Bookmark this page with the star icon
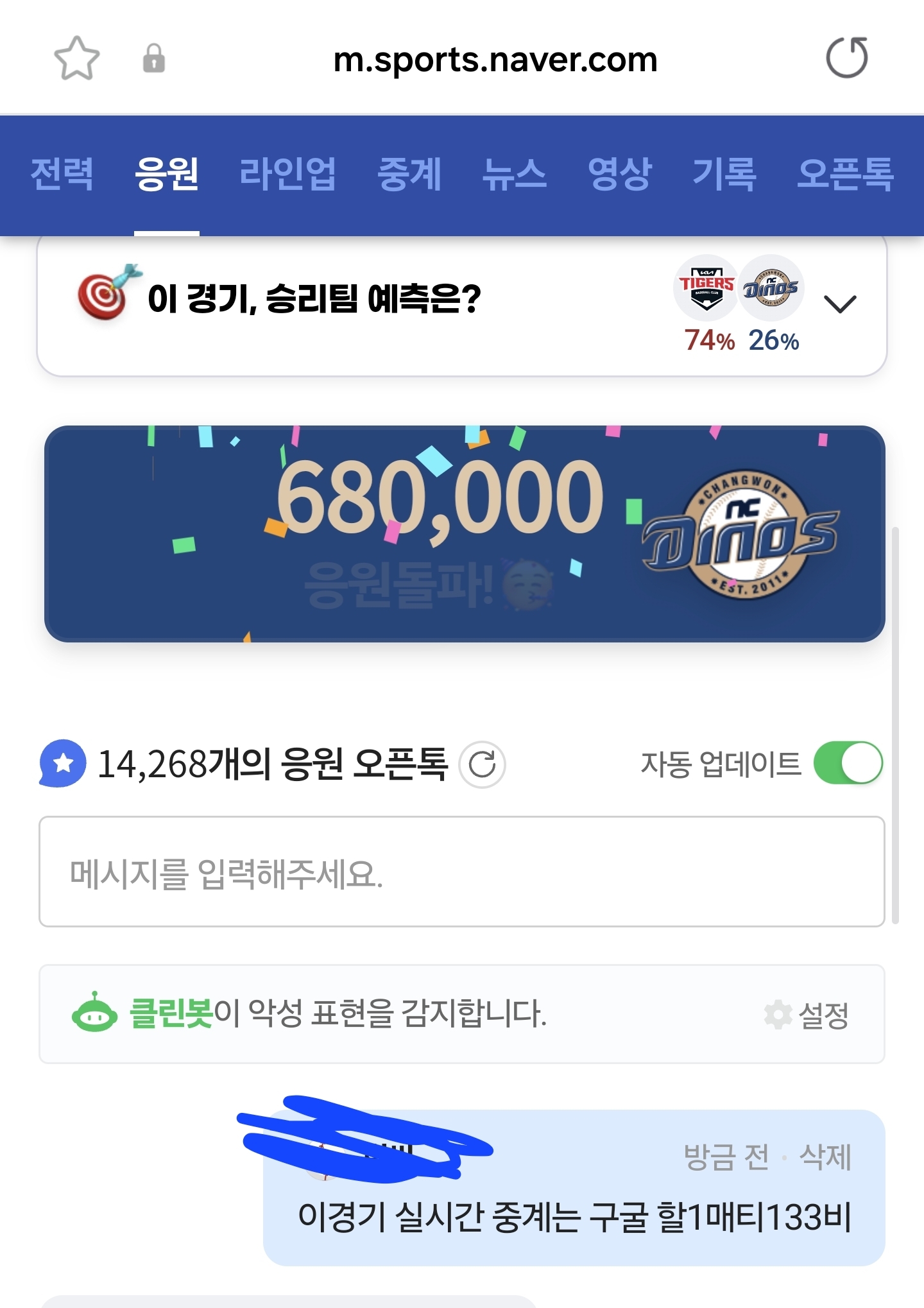This screenshot has height=1308, width=924. tap(77, 58)
